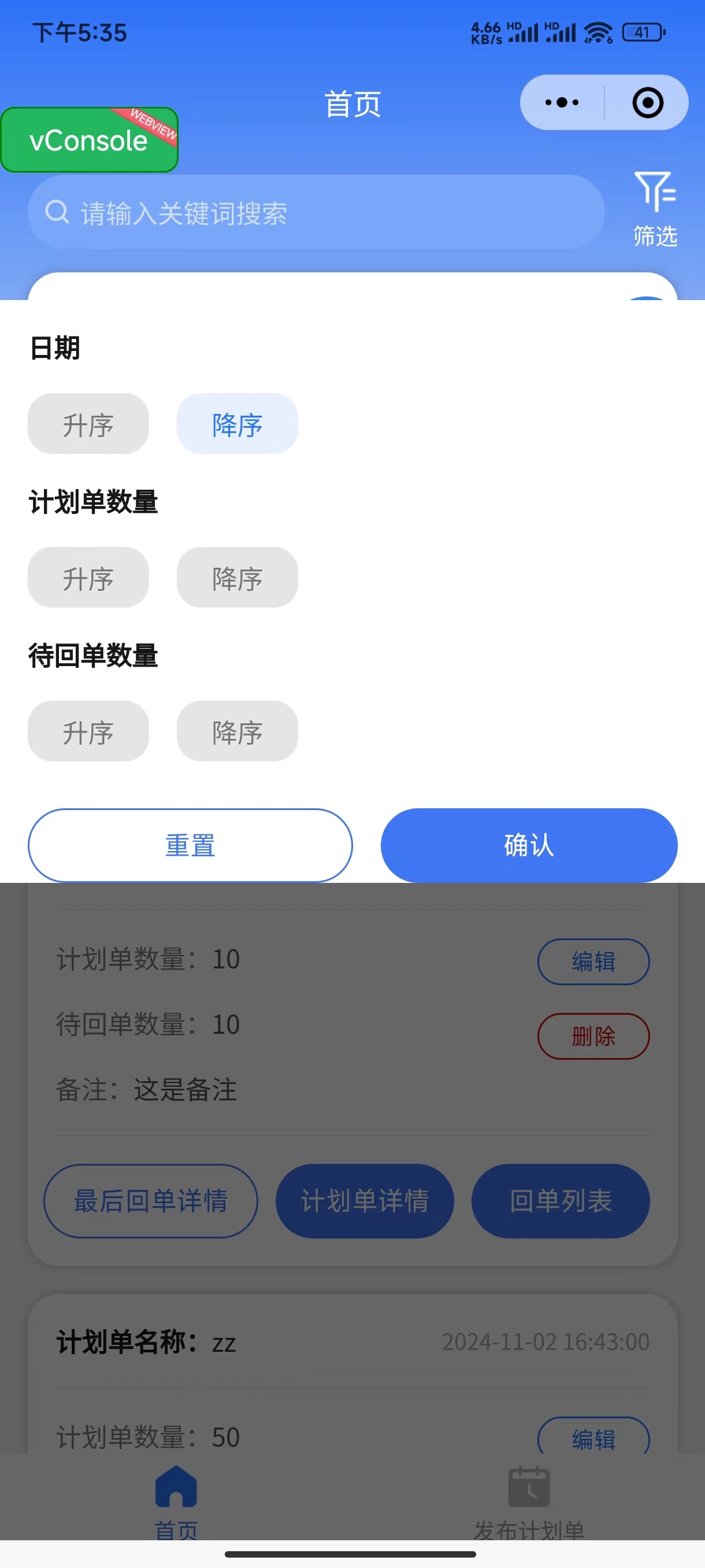Choose 降序 for 计划单数量

point(238,577)
